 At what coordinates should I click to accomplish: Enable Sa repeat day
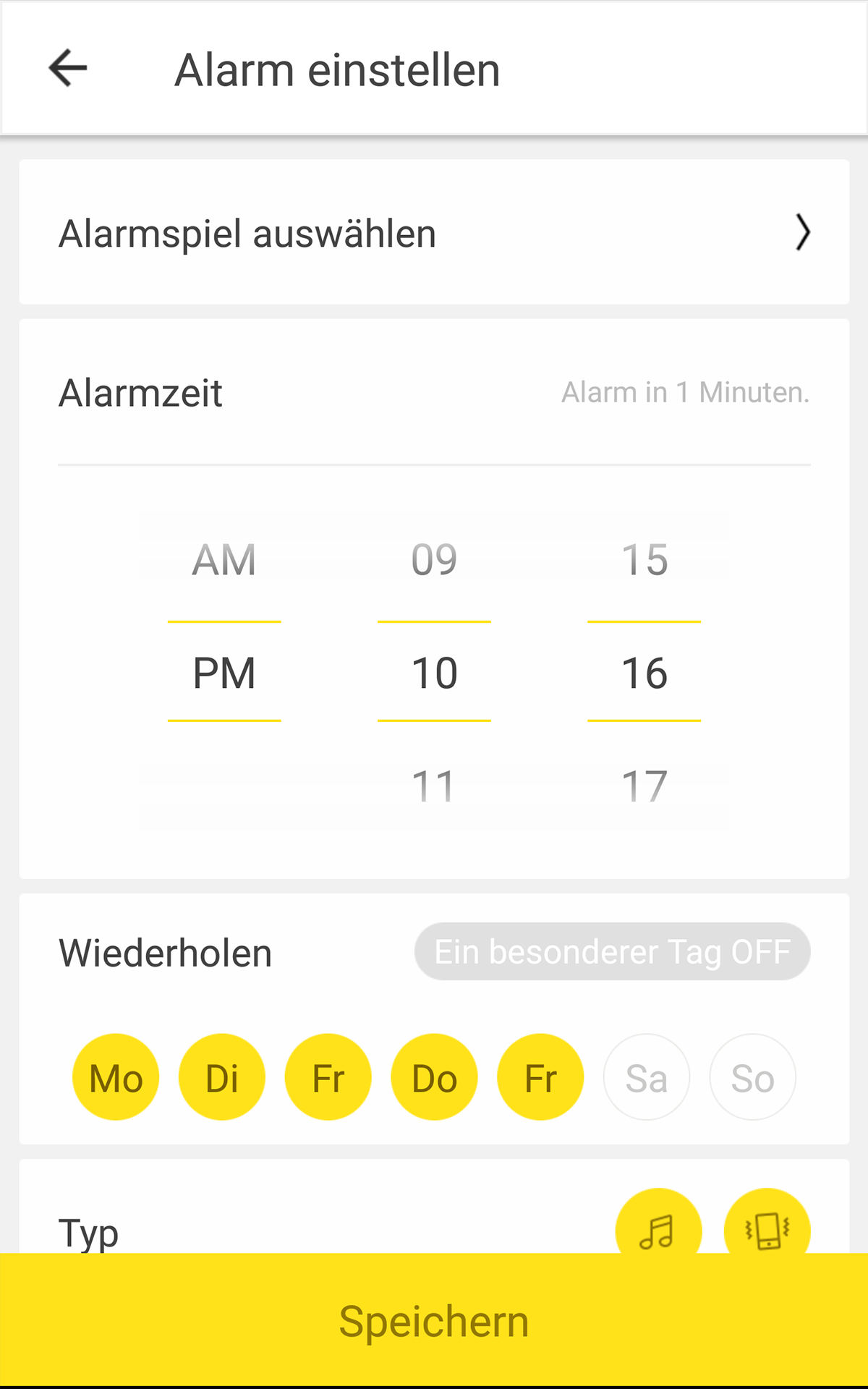[x=647, y=1077]
